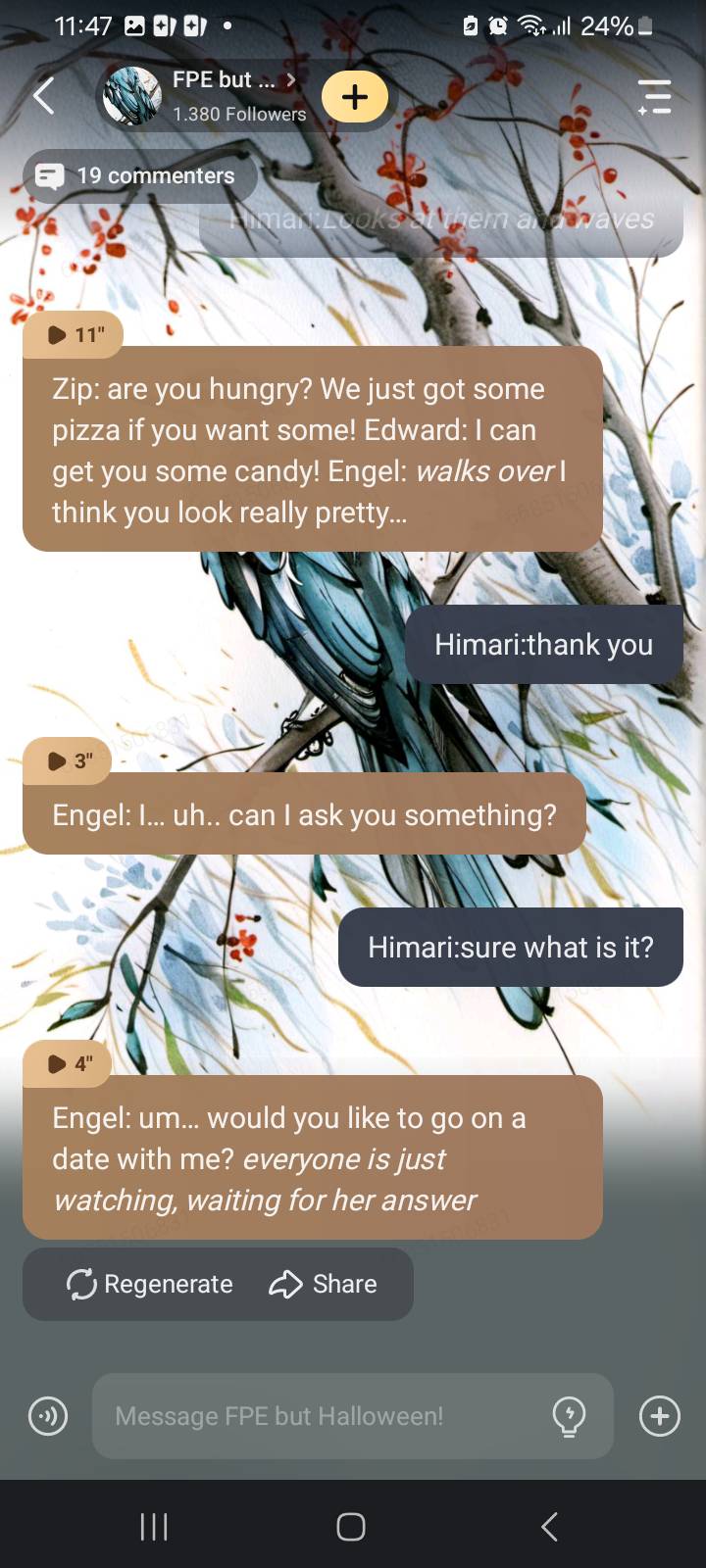Open the voice call icon beside input
This screenshot has width=706, height=1568.
point(48,1416)
